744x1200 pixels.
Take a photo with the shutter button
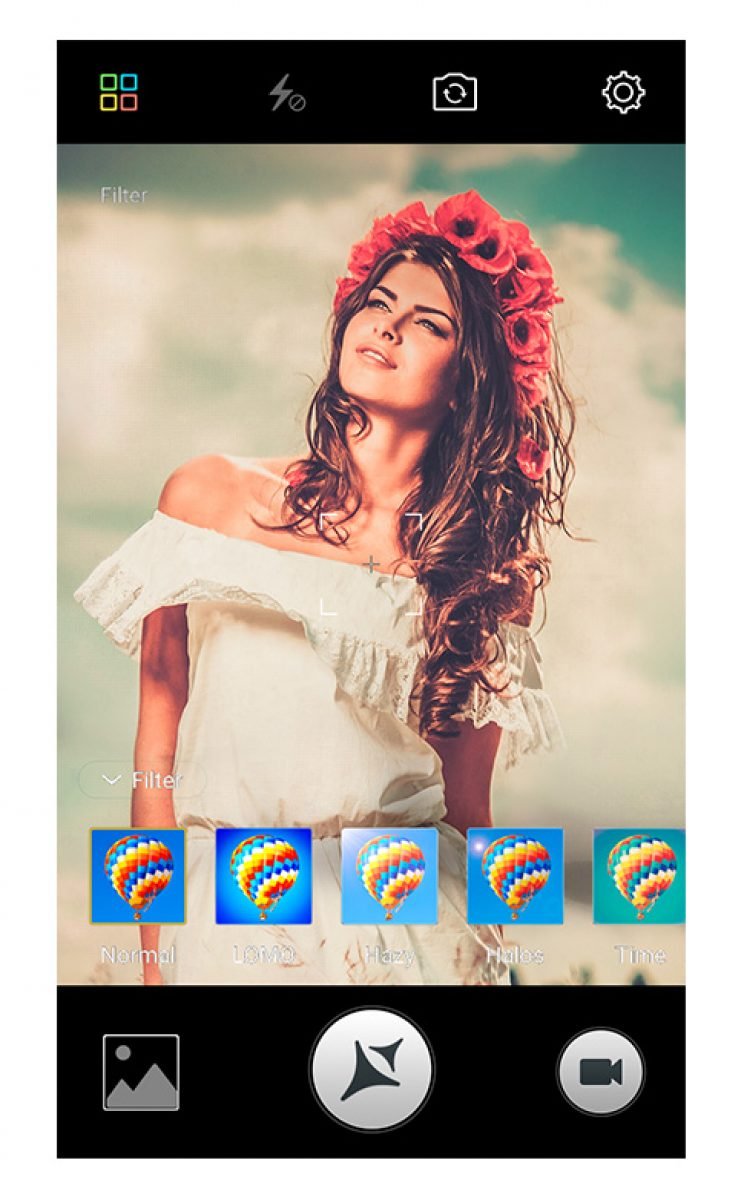click(372, 1070)
